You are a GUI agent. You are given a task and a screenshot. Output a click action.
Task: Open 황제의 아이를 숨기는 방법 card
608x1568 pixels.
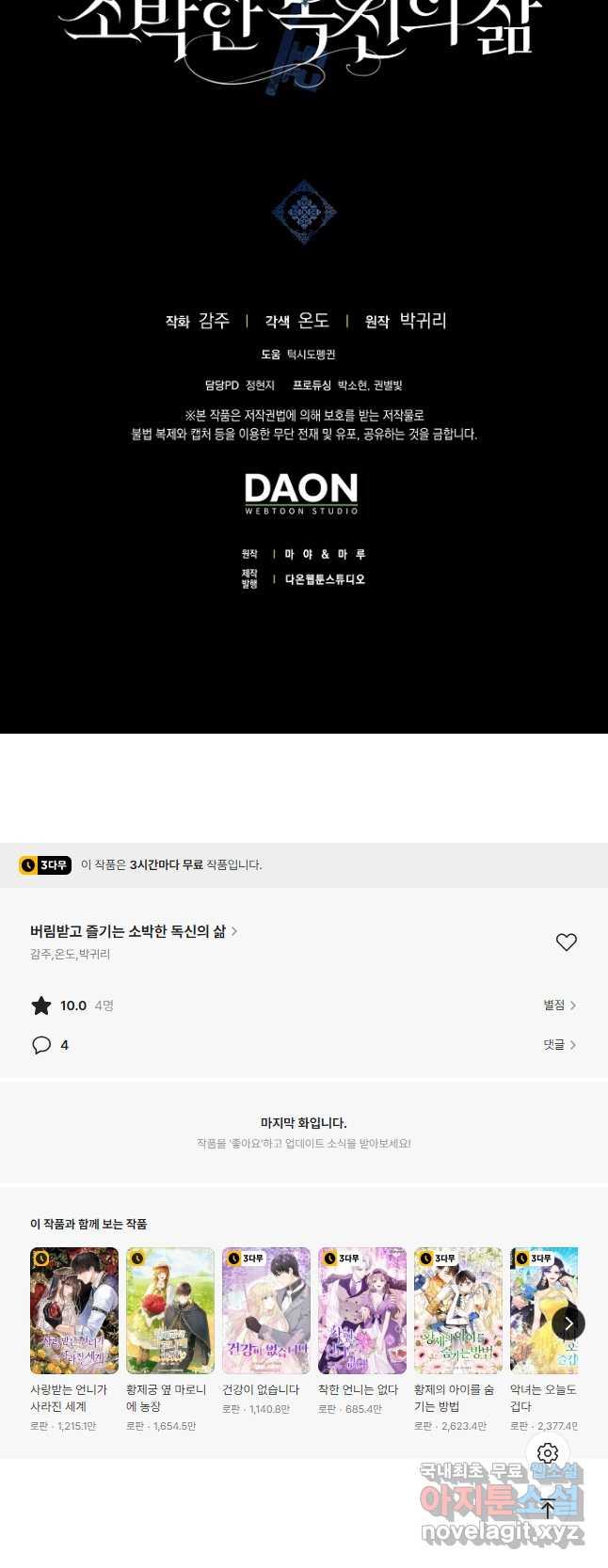coord(458,1310)
